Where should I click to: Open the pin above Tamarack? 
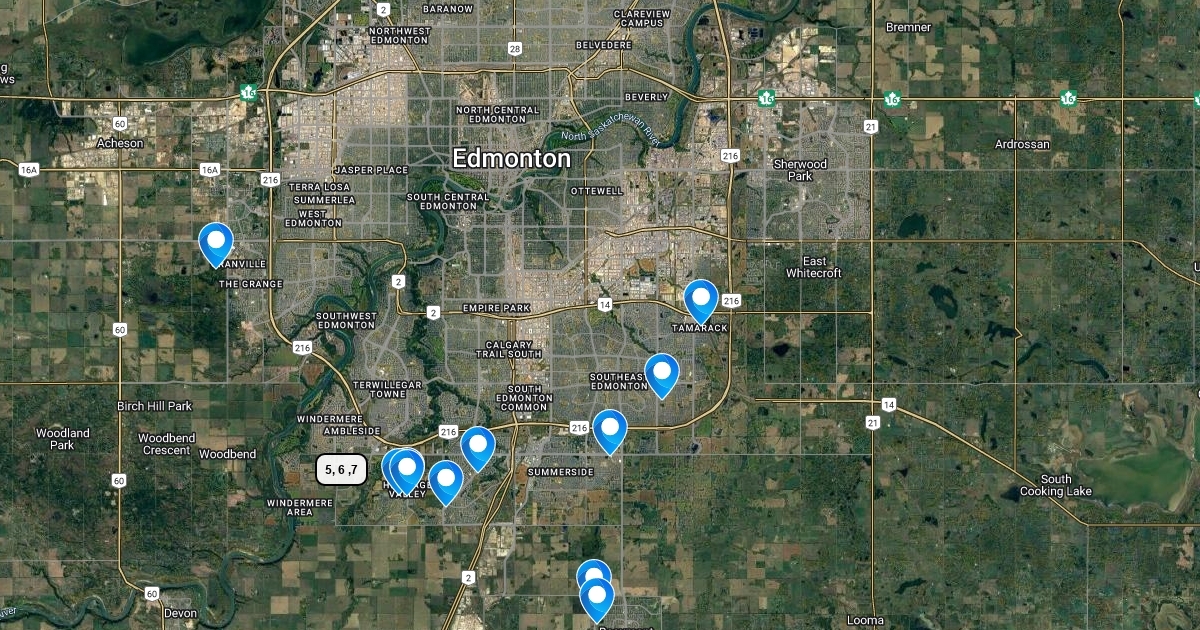click(701, 300)
